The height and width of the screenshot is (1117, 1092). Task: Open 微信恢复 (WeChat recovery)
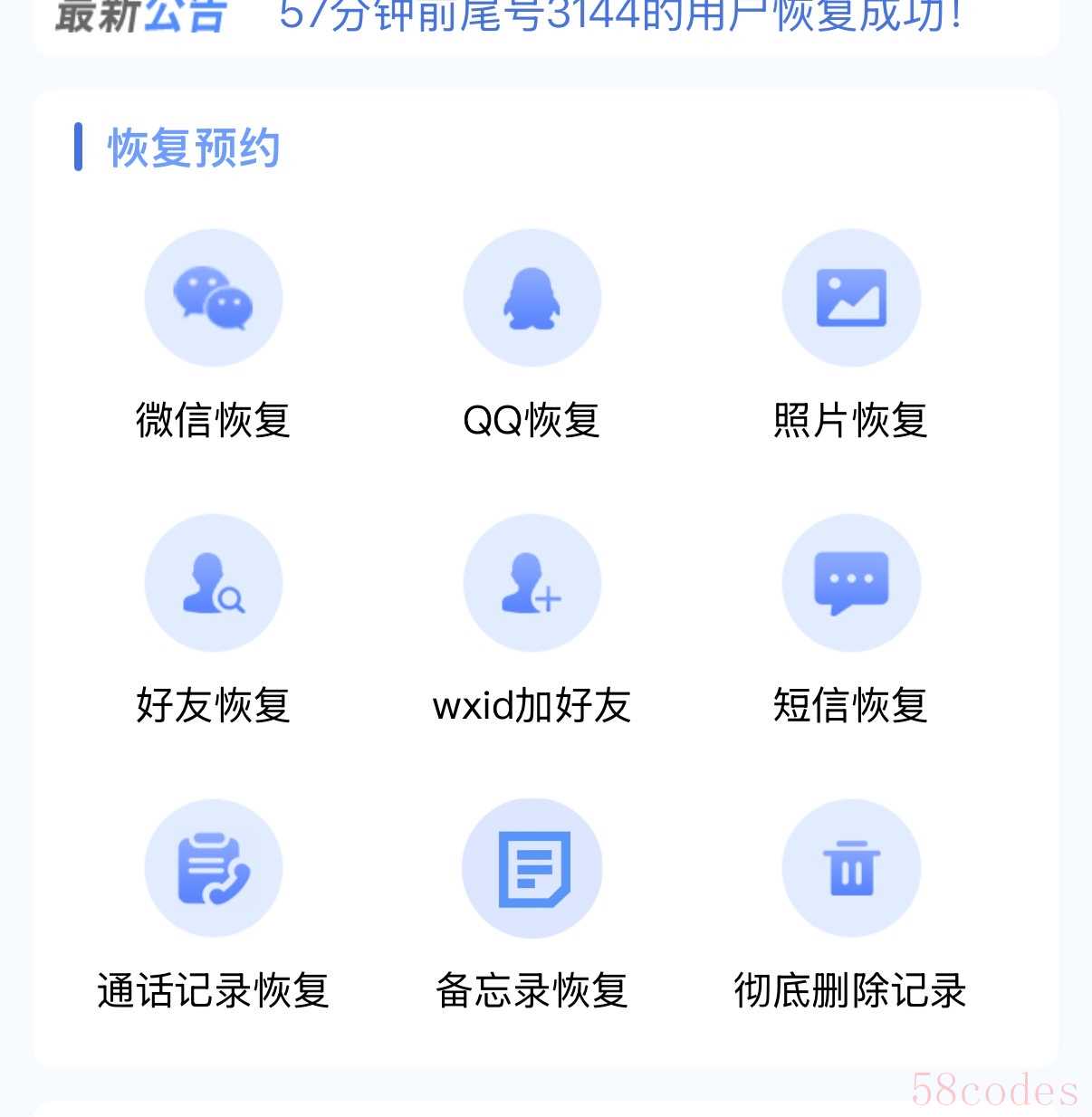[214, 299]
